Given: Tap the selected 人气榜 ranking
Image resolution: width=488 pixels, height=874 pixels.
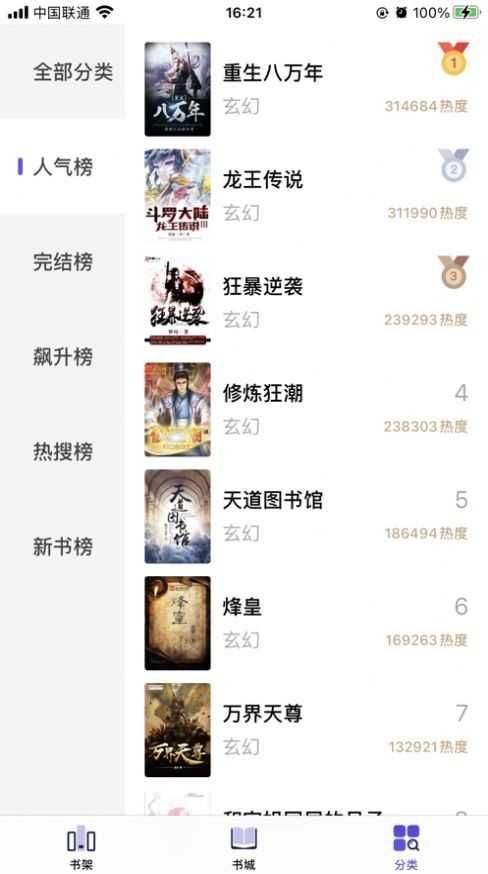Looking at the screenshot, I should (62, 167).
